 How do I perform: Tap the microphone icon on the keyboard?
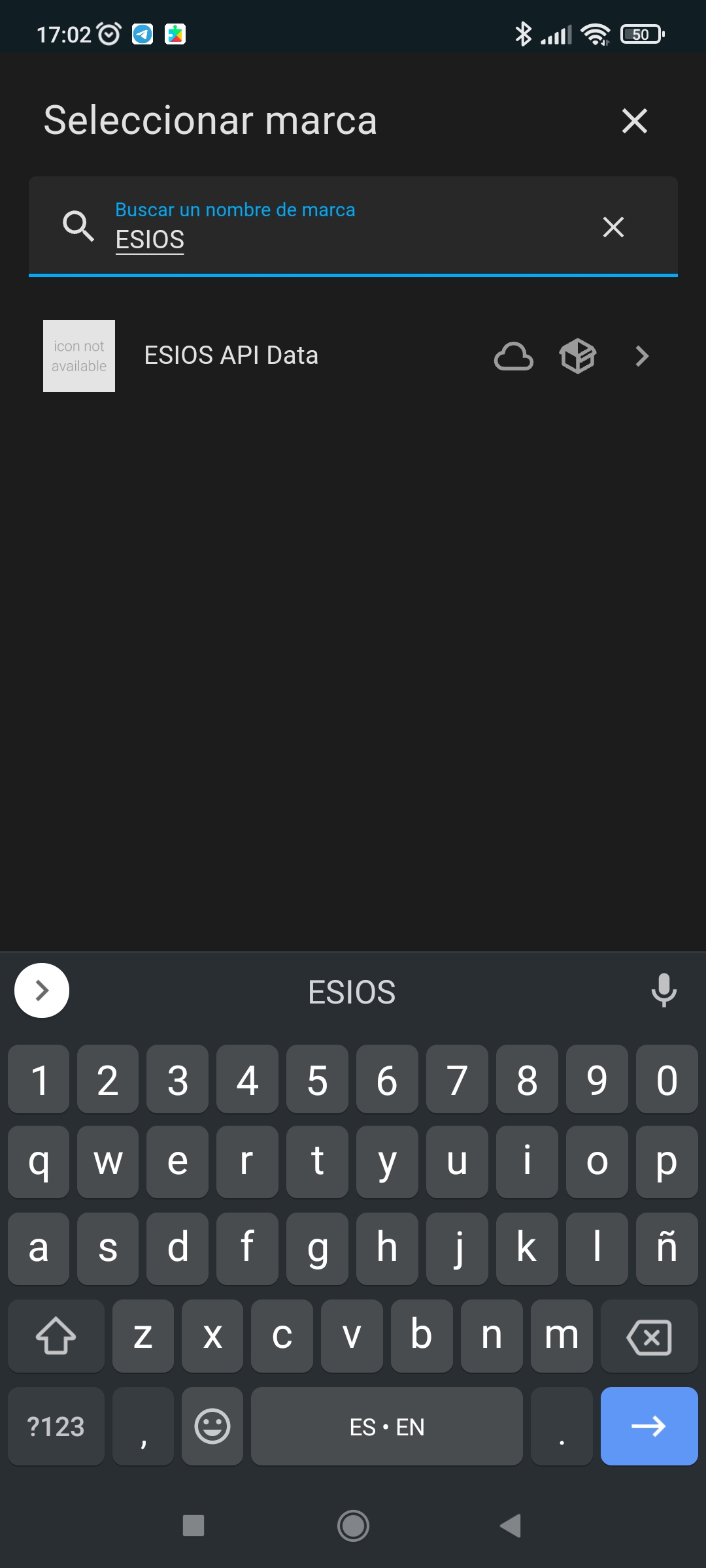tap(664, 990)
